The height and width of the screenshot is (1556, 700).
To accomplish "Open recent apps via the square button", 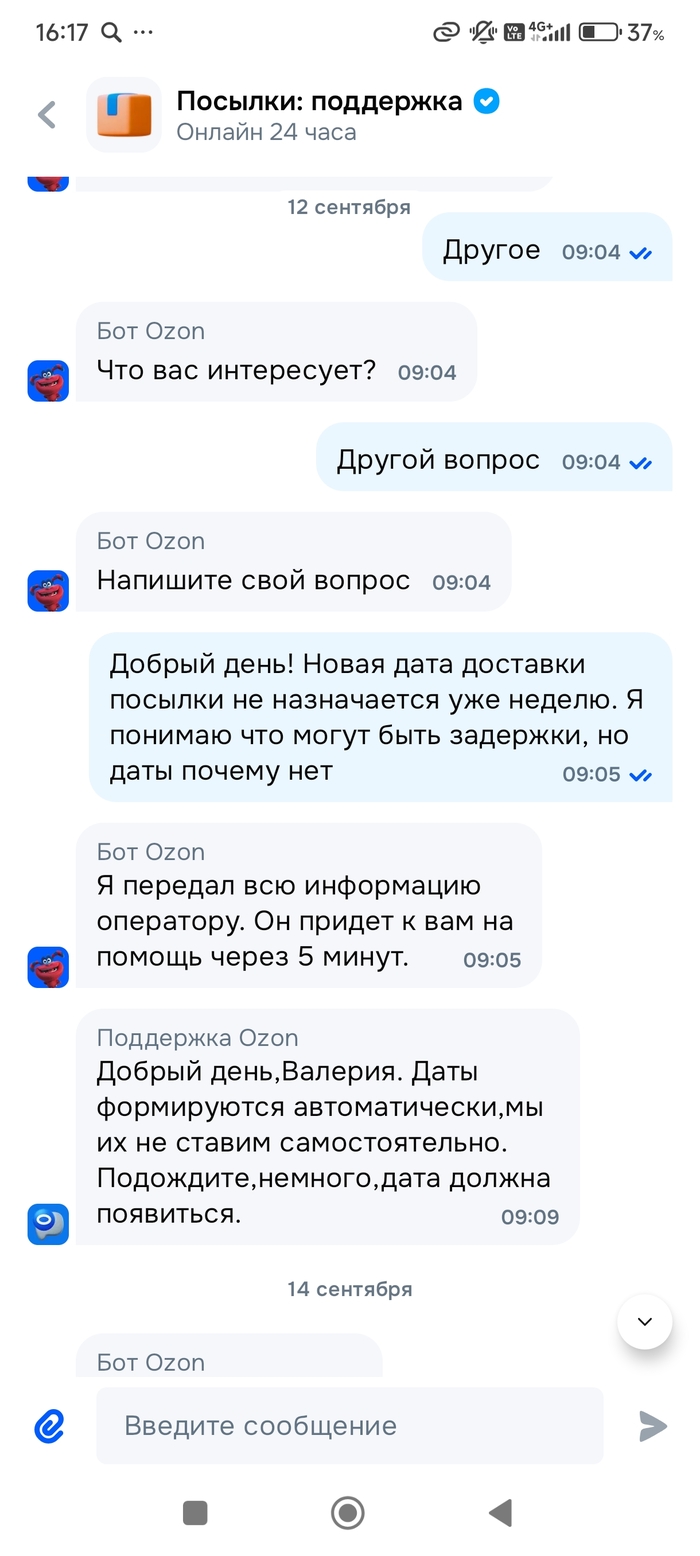I will [195, 1513].
